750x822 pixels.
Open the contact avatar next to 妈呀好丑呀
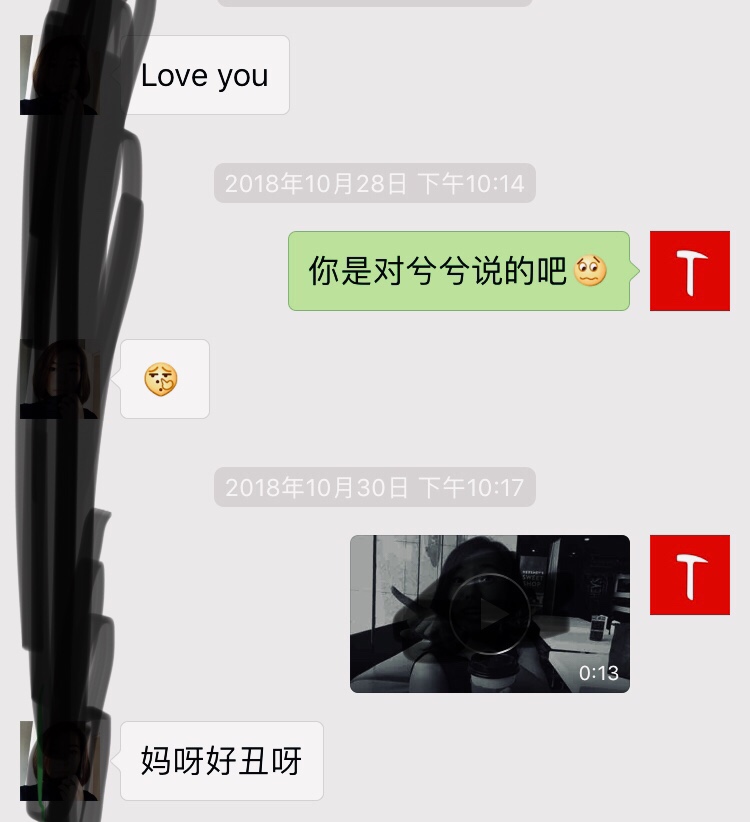point(58,761)
